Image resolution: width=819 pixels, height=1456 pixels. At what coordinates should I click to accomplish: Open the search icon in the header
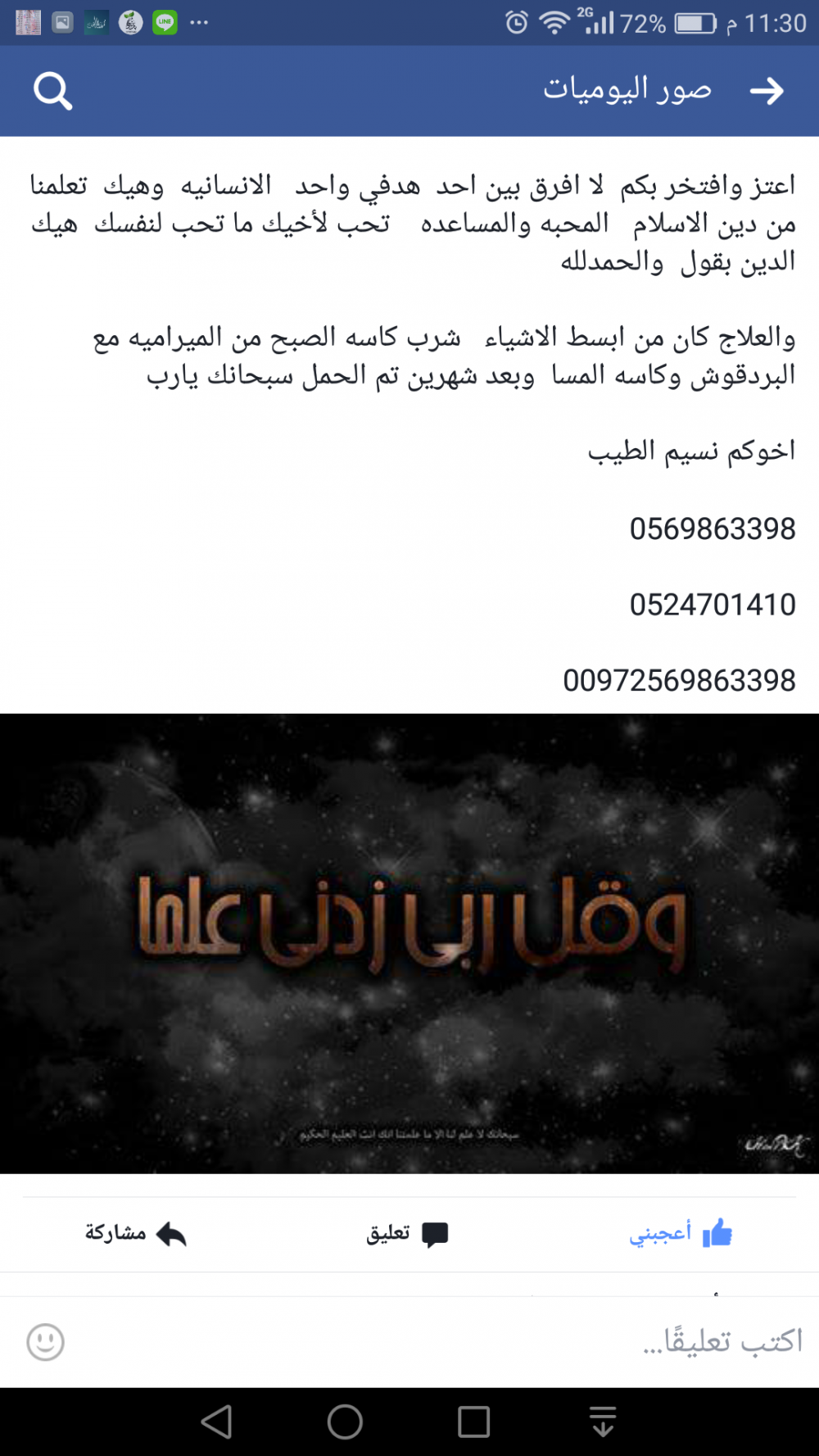(x=52, y=91)
